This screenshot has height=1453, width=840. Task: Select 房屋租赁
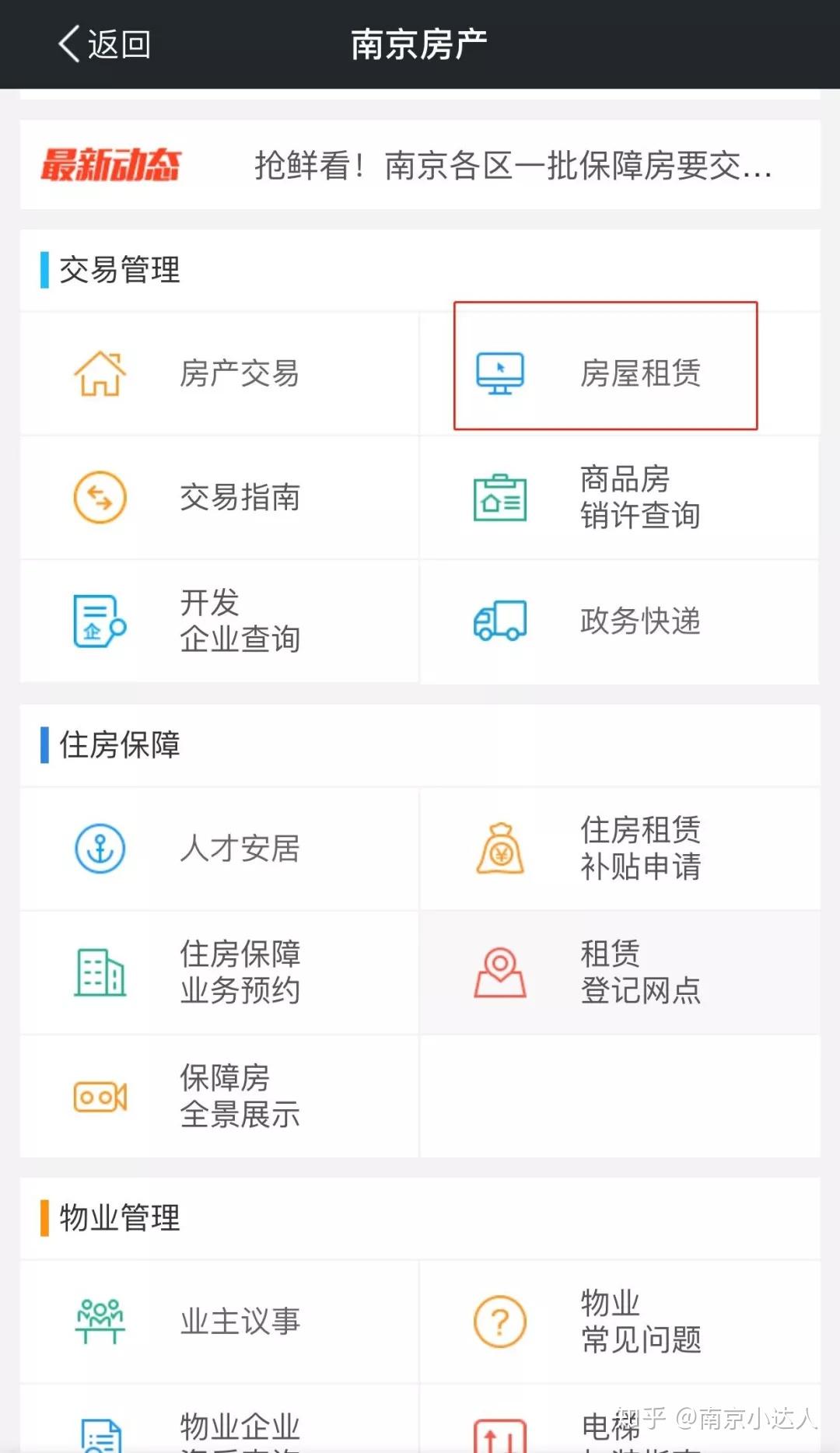pos(620,373)
